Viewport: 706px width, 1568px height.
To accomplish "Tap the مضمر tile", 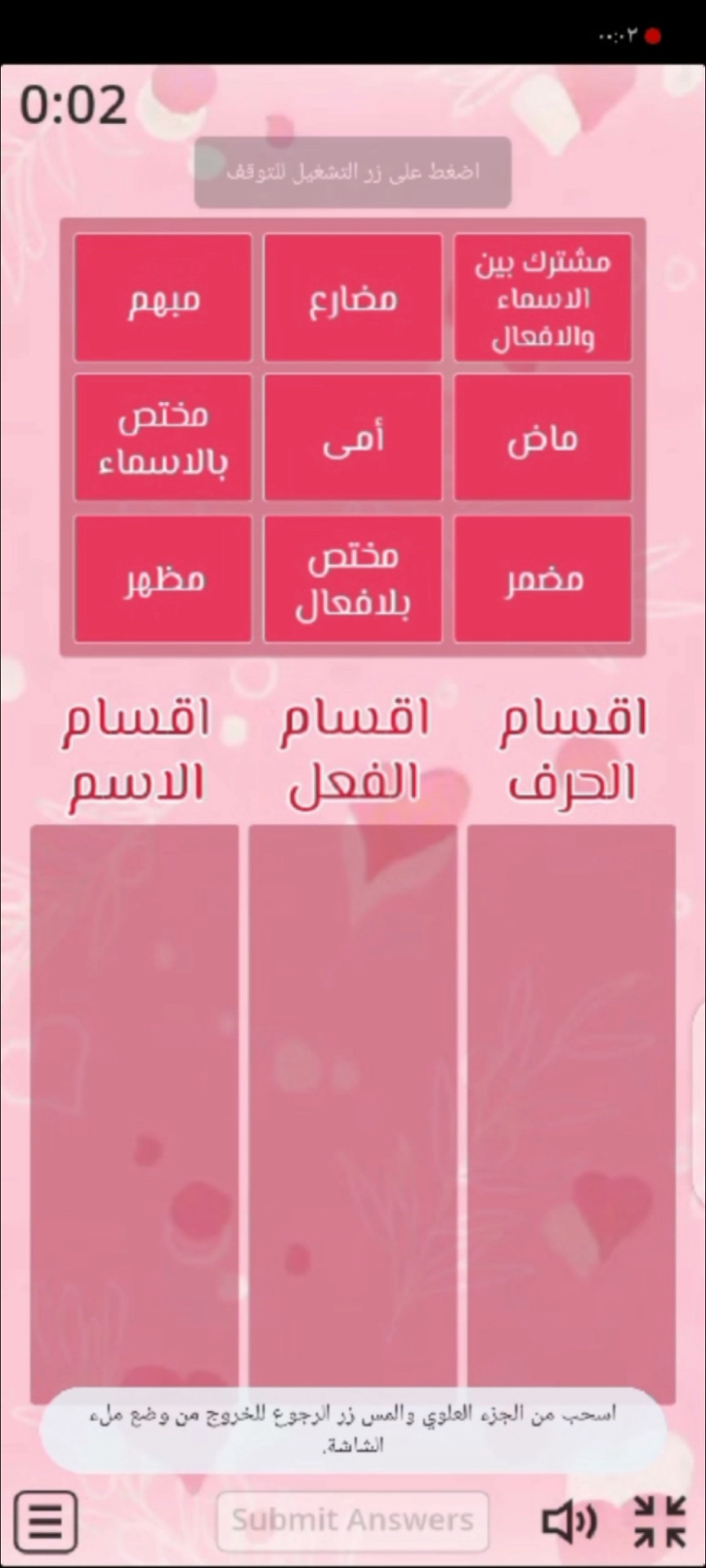I will (x=543, y=579).
